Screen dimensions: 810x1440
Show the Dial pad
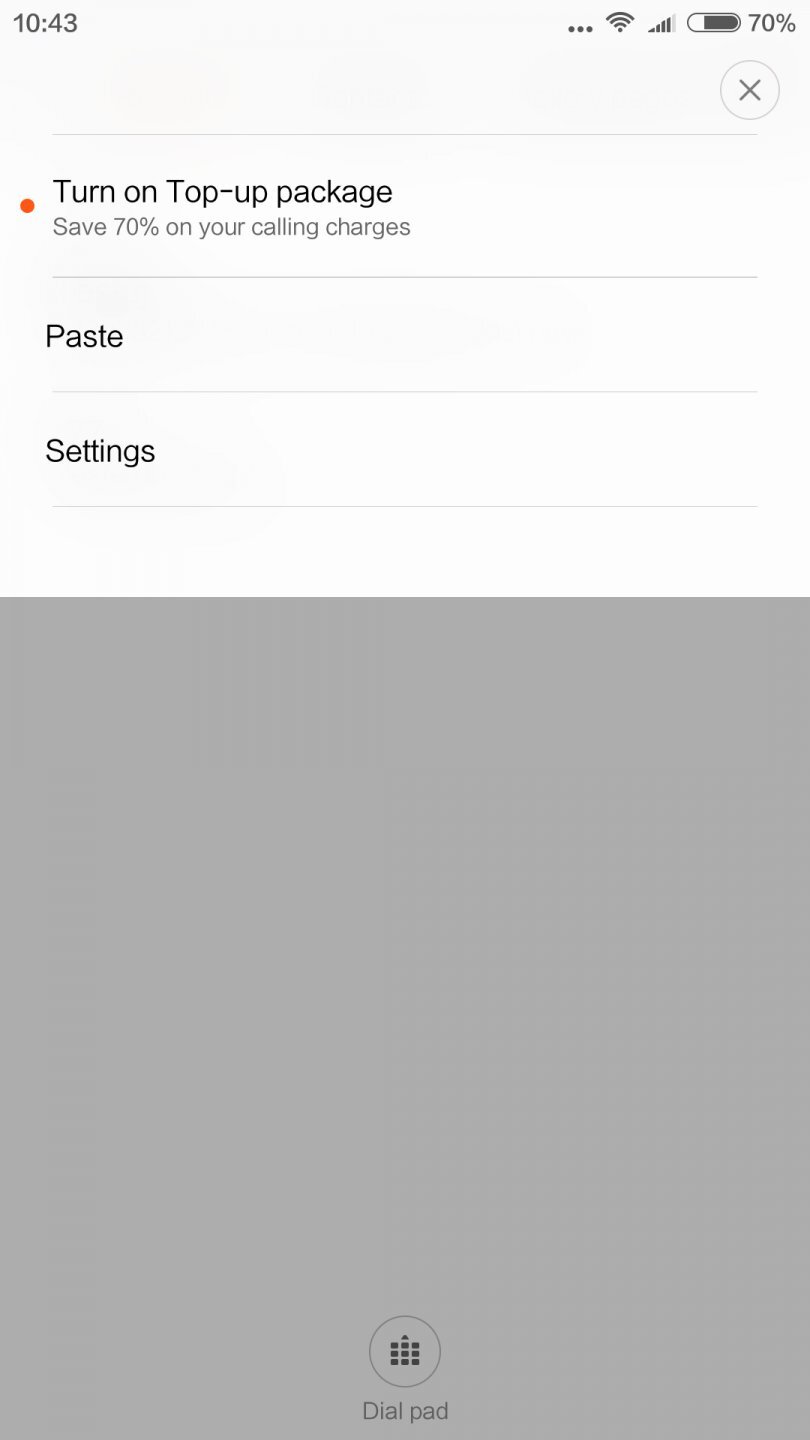(405, 1352)
